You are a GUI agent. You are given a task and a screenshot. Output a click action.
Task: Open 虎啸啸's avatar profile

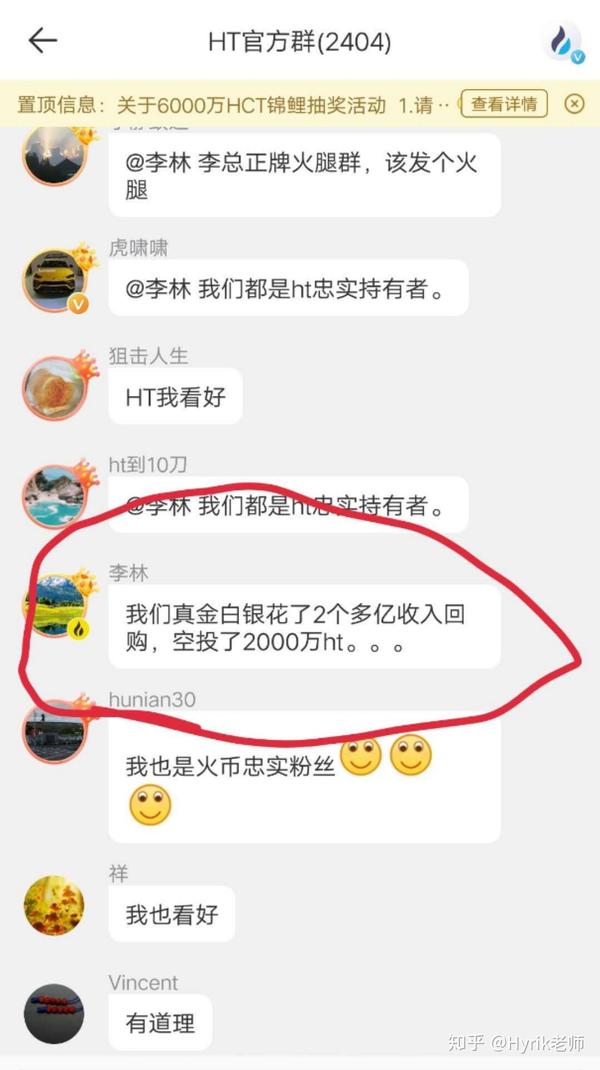pos(53,279)
